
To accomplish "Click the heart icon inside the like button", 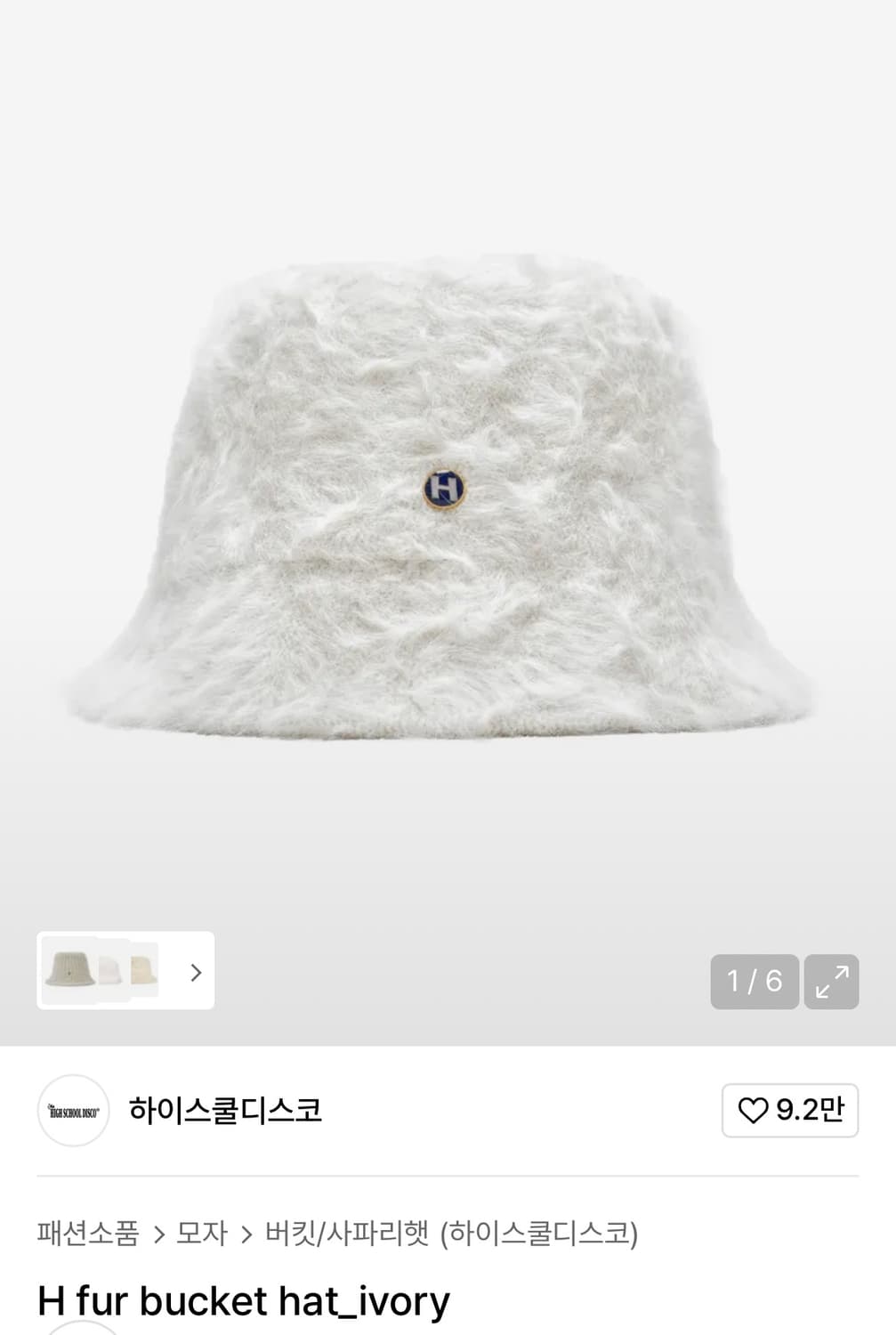I will (x=755, y=1112).
